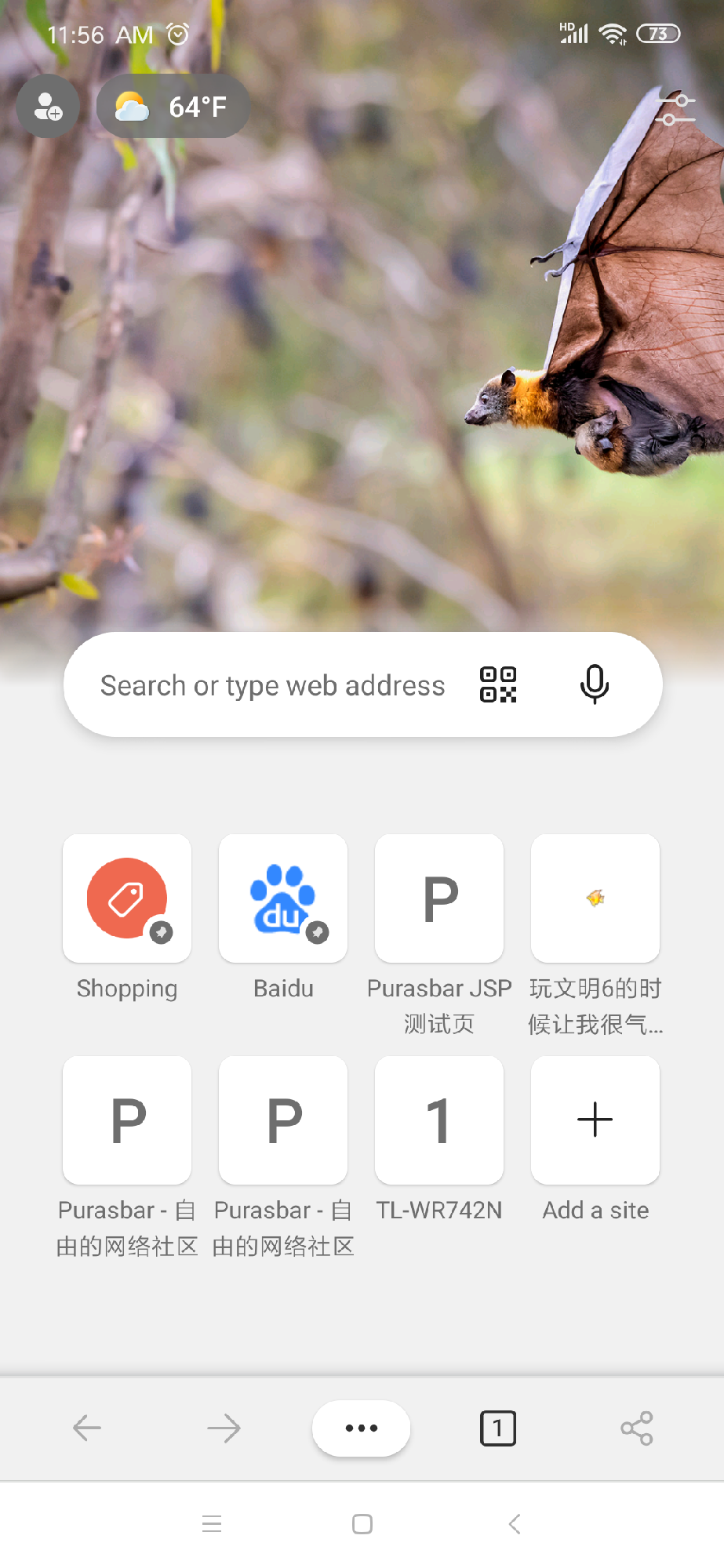Open the QR code scanner
This screenshot has width=724, height=1568.
[498, 684]
